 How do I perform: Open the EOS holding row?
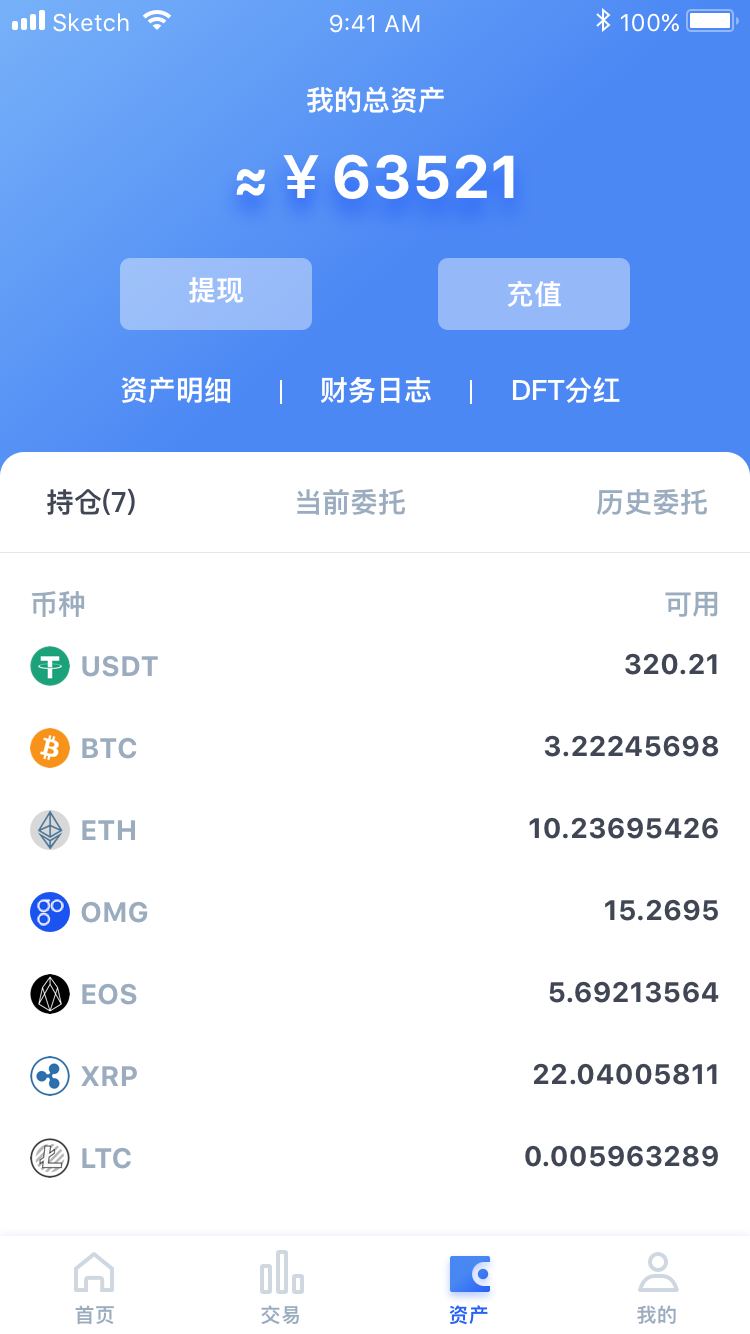[x=375, y=994]
